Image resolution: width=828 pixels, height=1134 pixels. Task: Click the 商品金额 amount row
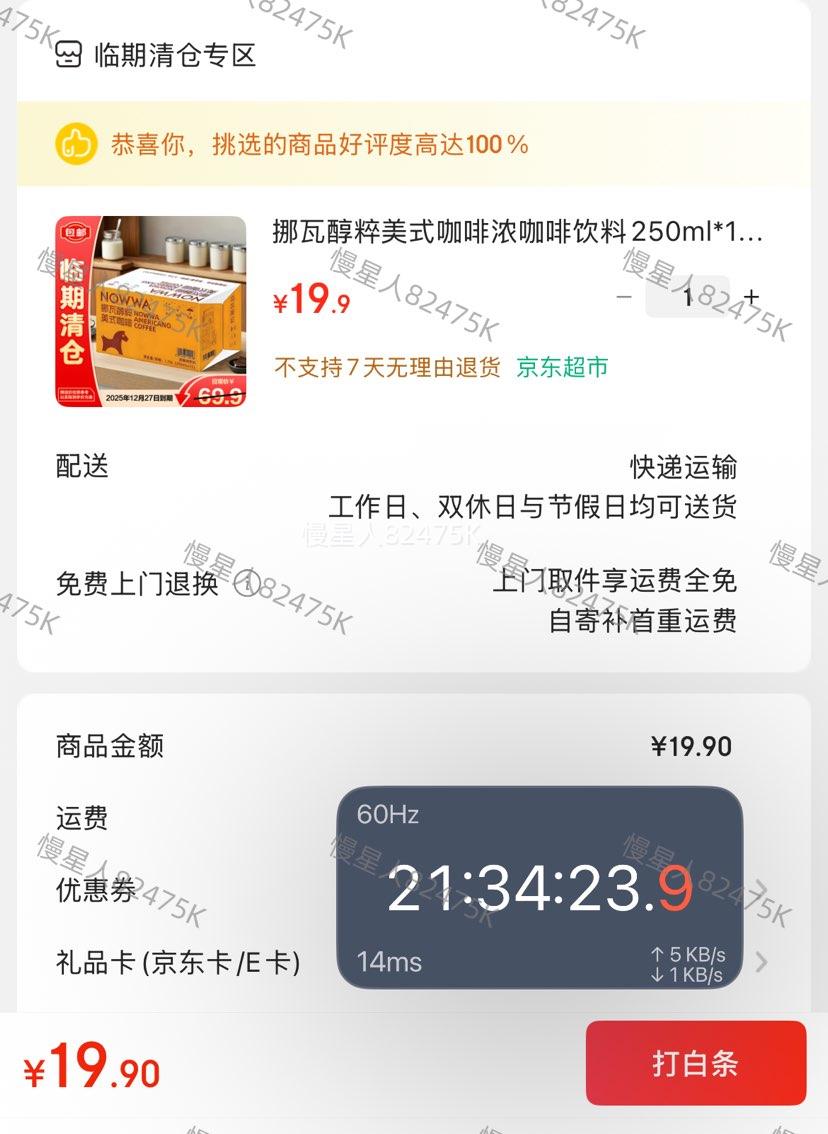click(x=105, y=745)
